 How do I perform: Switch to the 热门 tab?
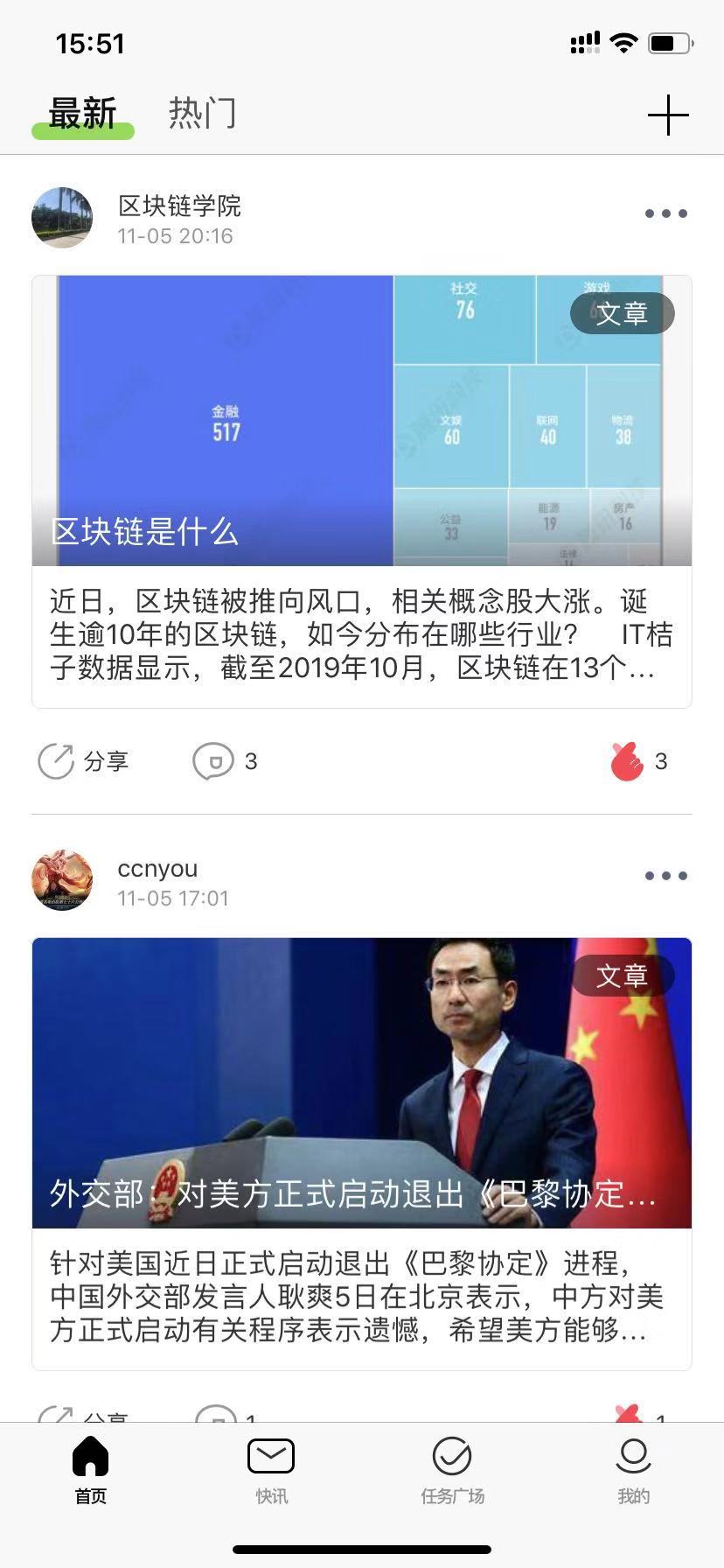202,114
